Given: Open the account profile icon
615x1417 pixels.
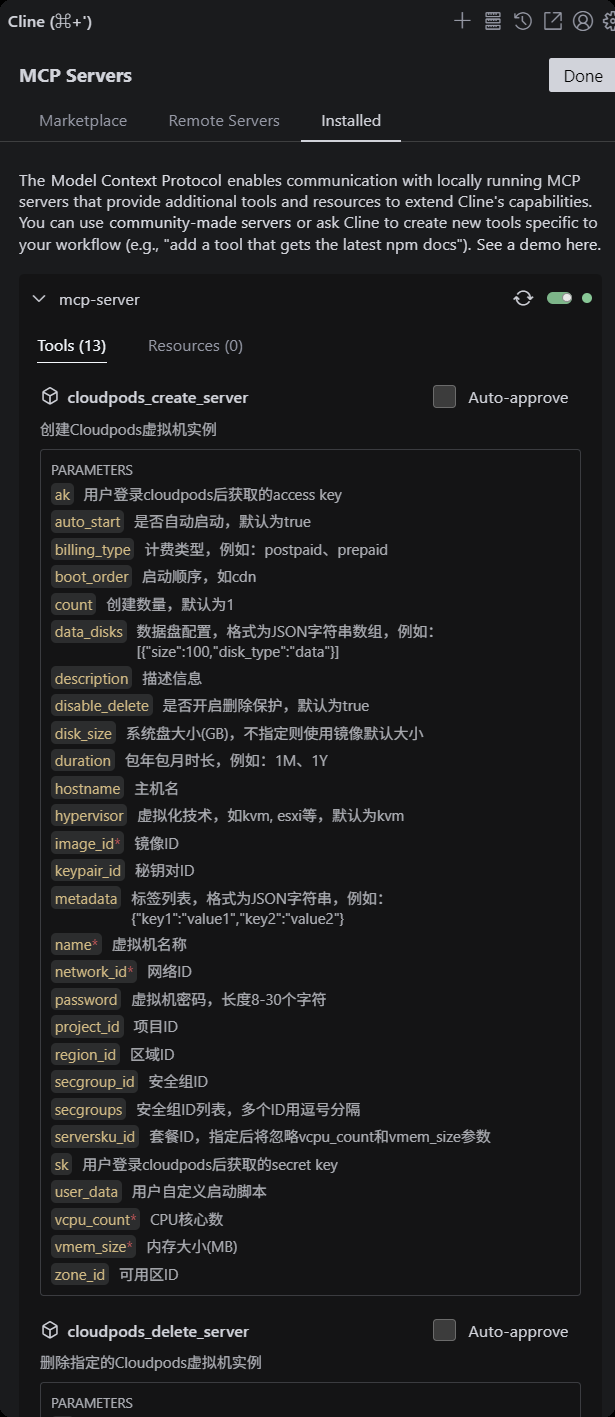Looking at the screenshot, I should pyautogui.click(x=583, y=21).
